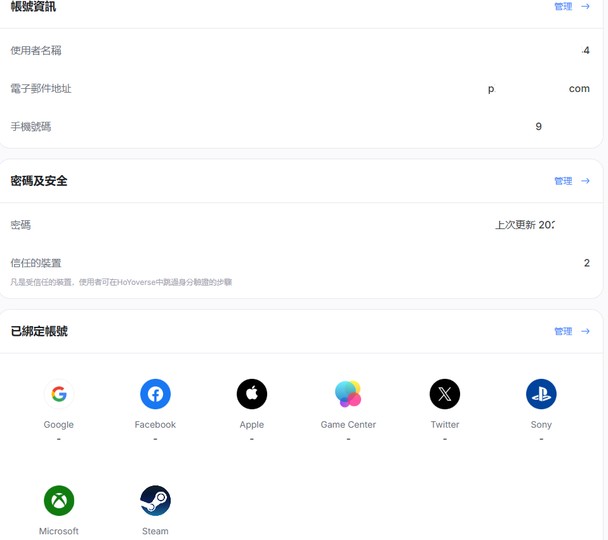Select the Twitter linked account
This screenshot has height=540, width=608.
(445, 394)
